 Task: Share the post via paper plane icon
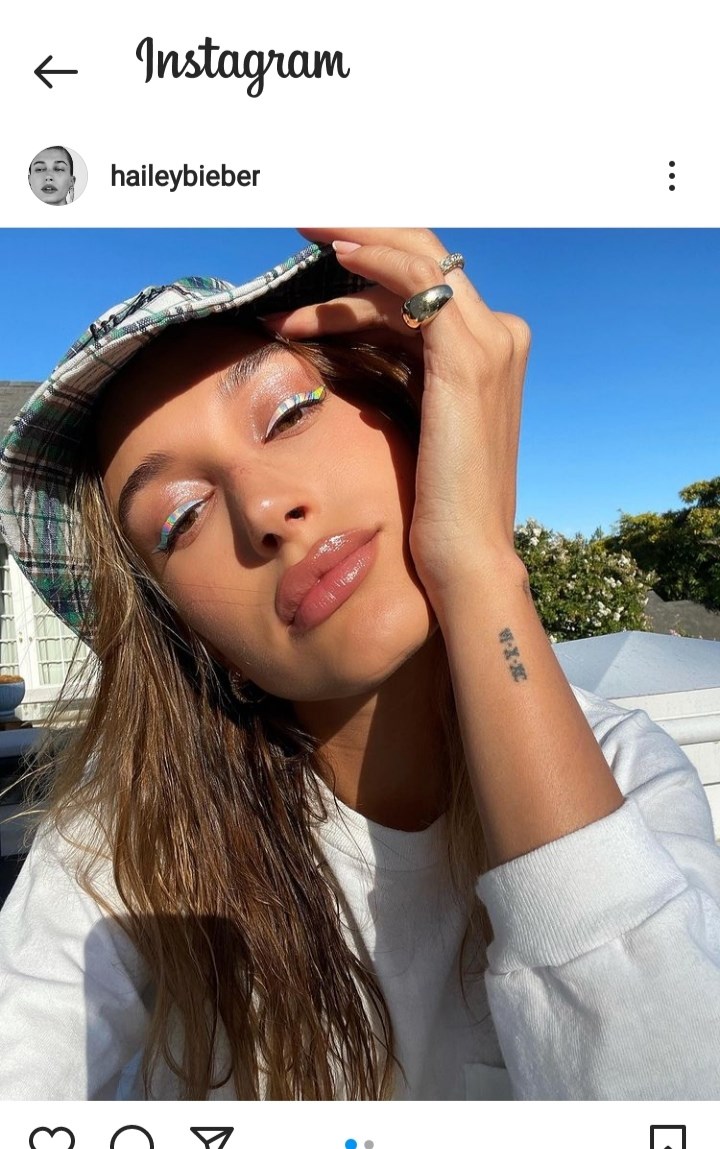212,1138
